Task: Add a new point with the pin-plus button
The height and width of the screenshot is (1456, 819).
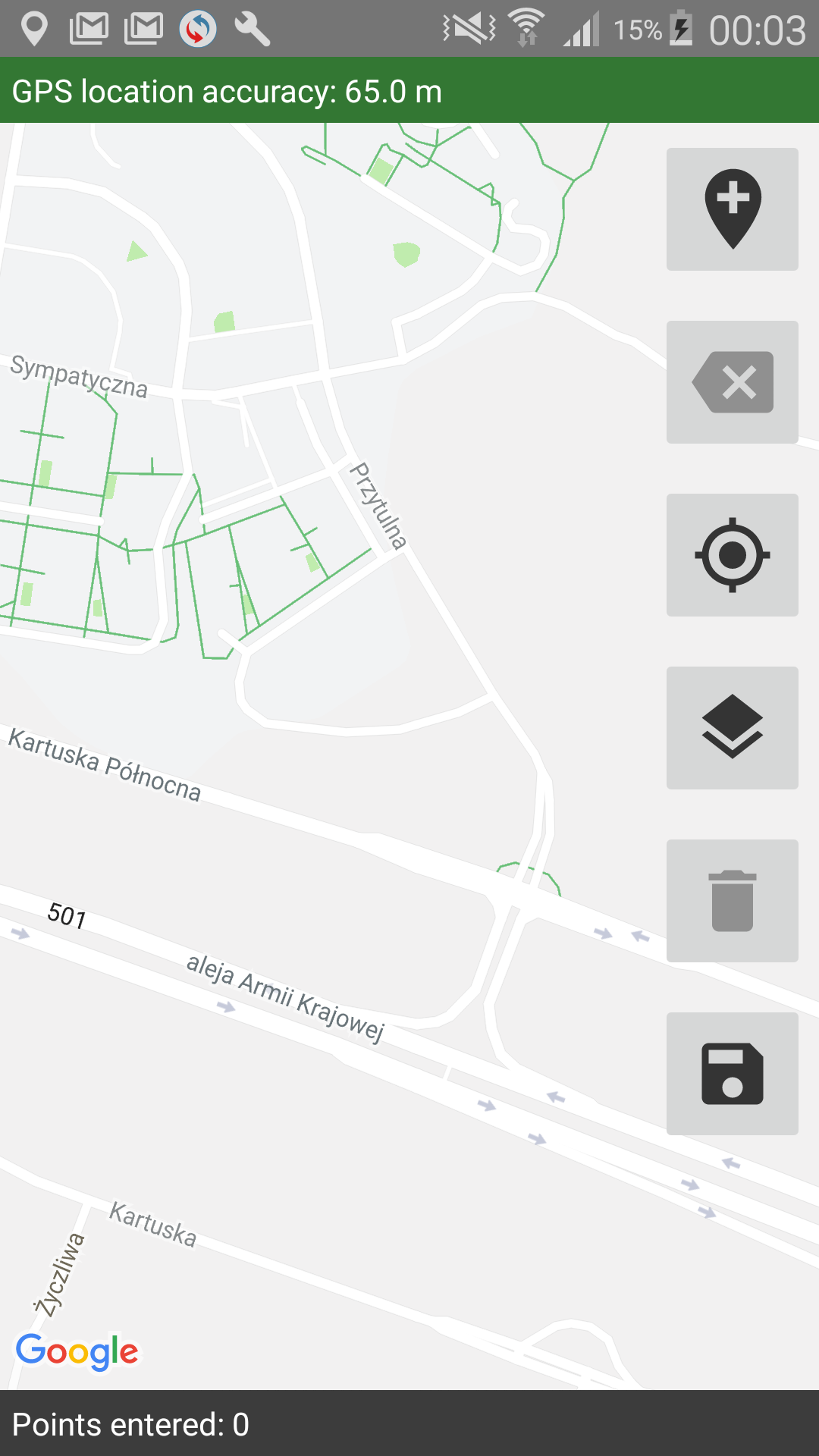Action: [x=732, y=209]
